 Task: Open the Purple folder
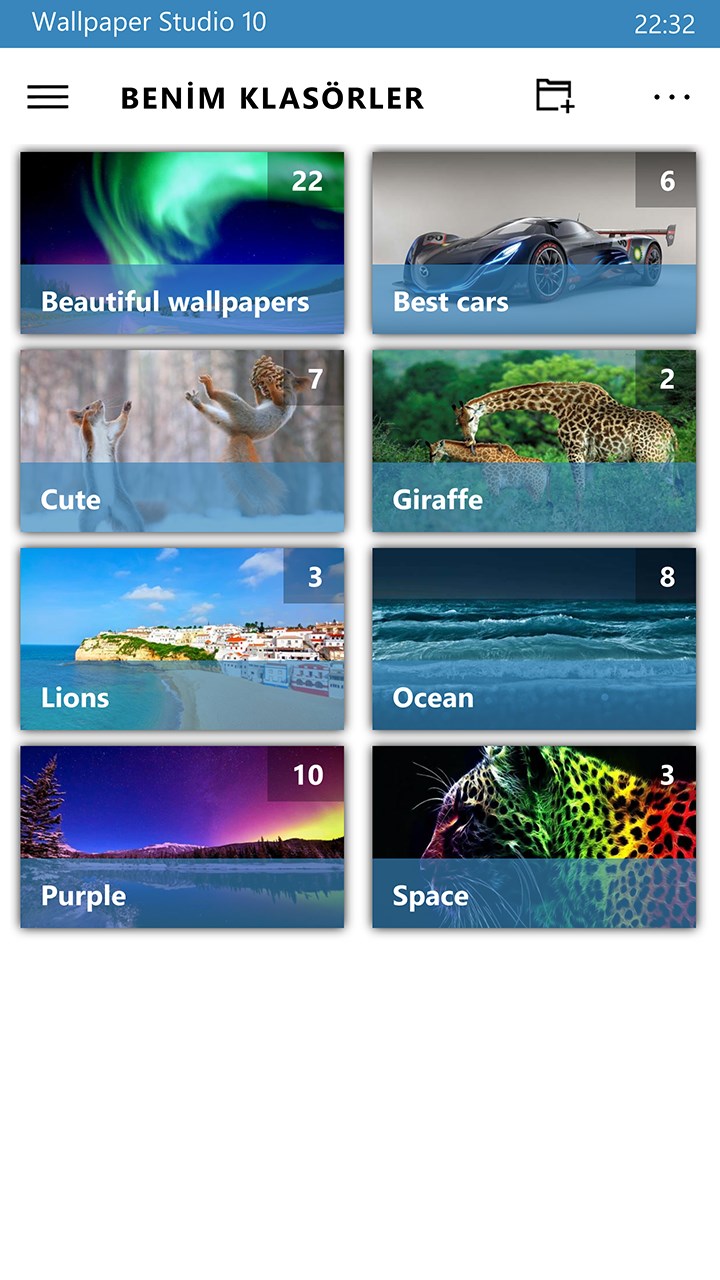tap(182, 837)
